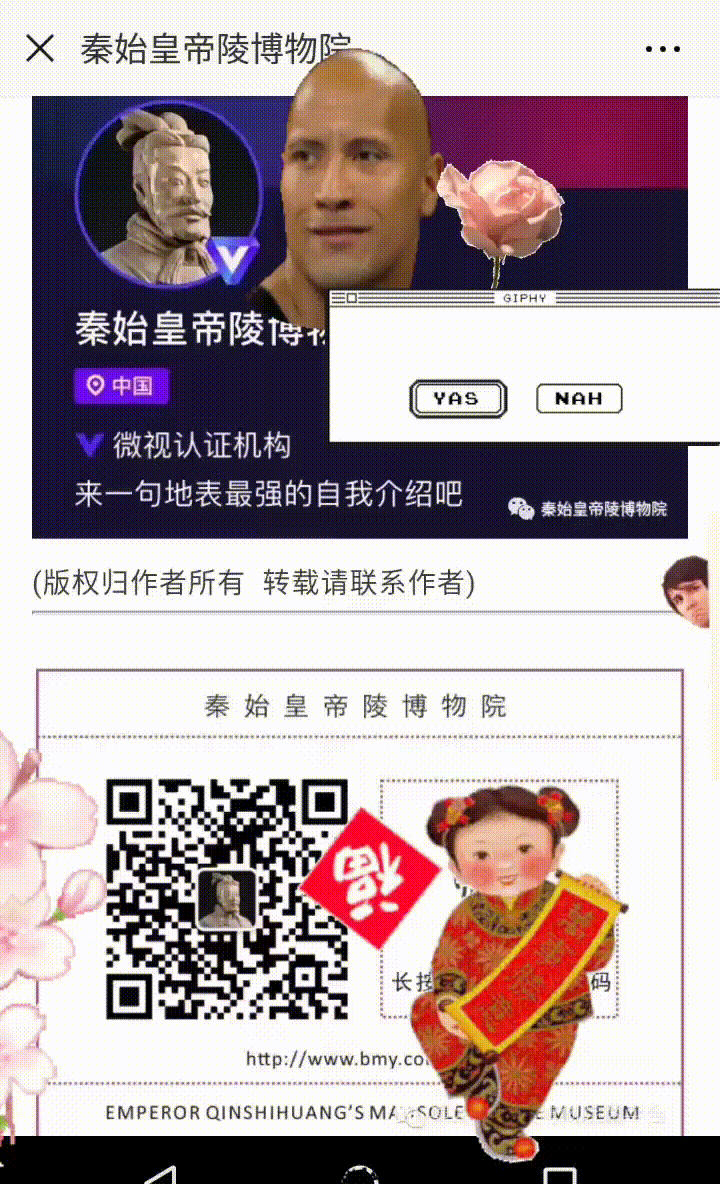This screenshot has height=1184, width=720.
Task: Open the three-dot overflow menu
Action: click(663, 49)
